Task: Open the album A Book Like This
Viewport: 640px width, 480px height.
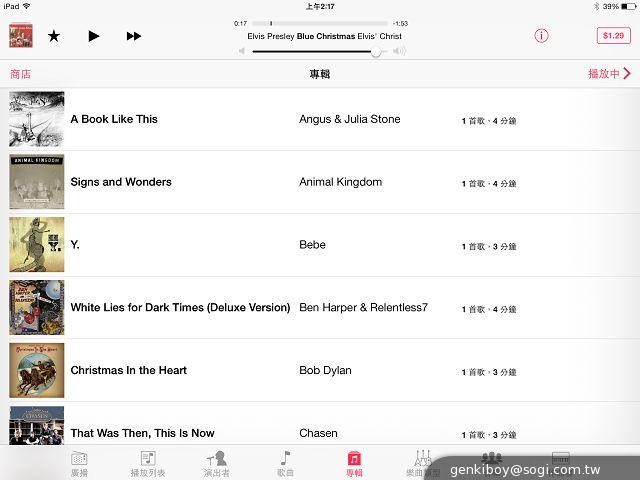Action: 114,119
